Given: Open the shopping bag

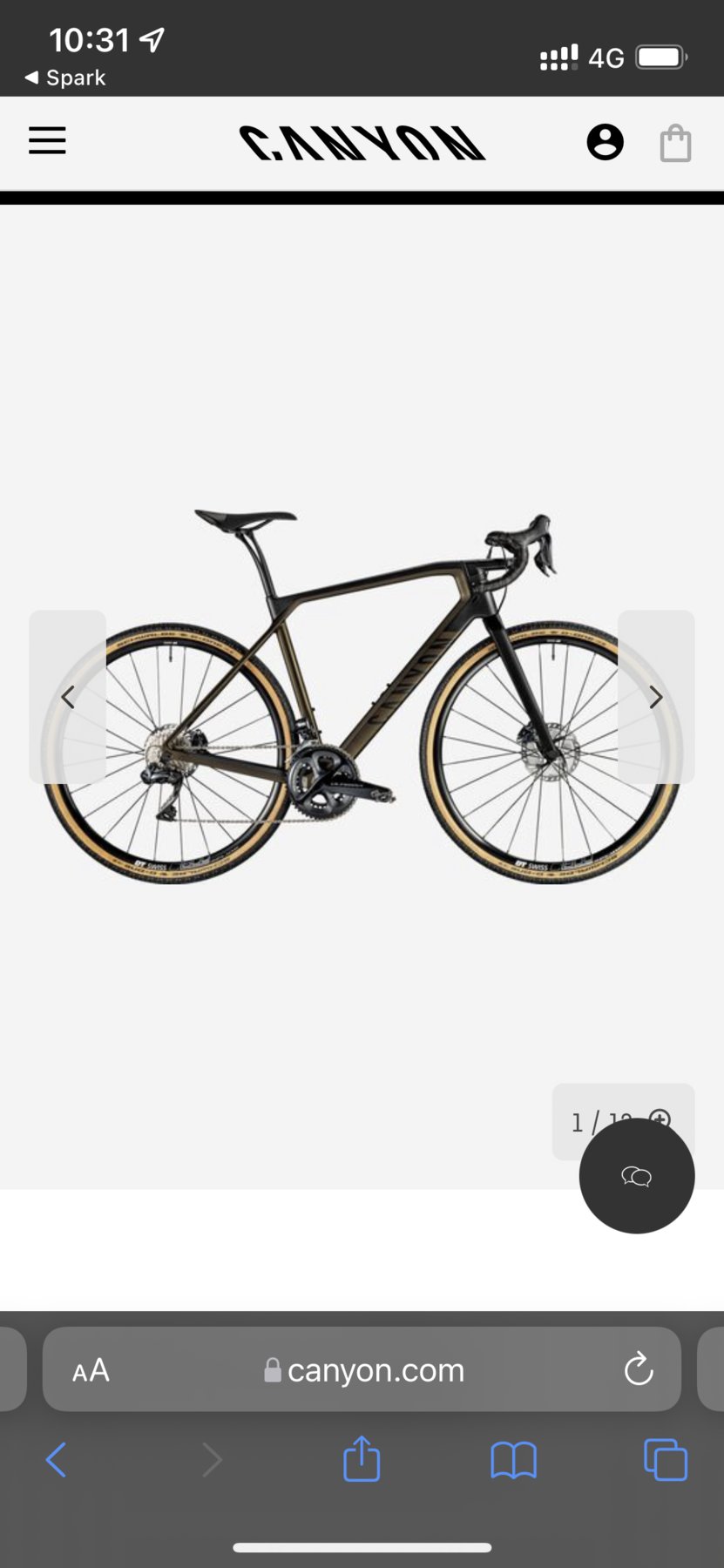Looking at the screenshot, I should point(675,144).
